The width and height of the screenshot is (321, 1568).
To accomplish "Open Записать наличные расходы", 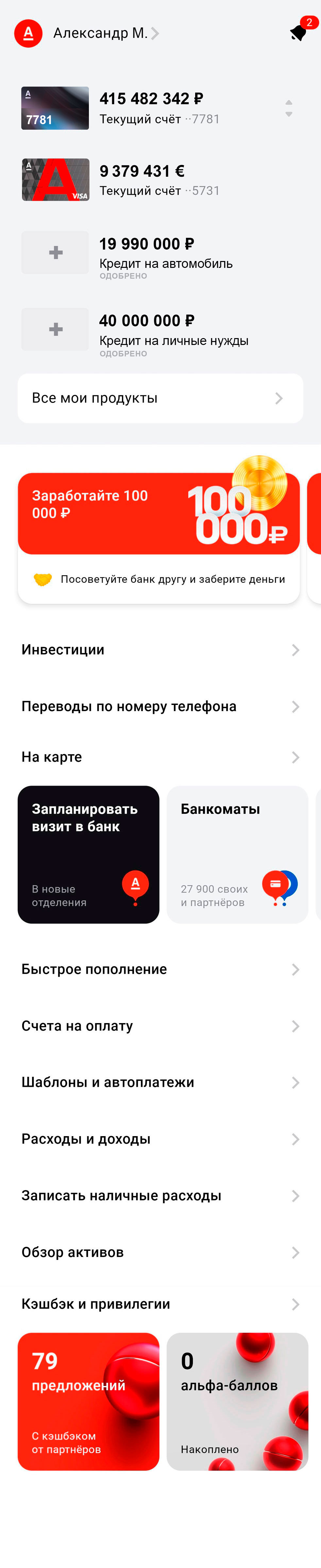I will click(160, 1196).
